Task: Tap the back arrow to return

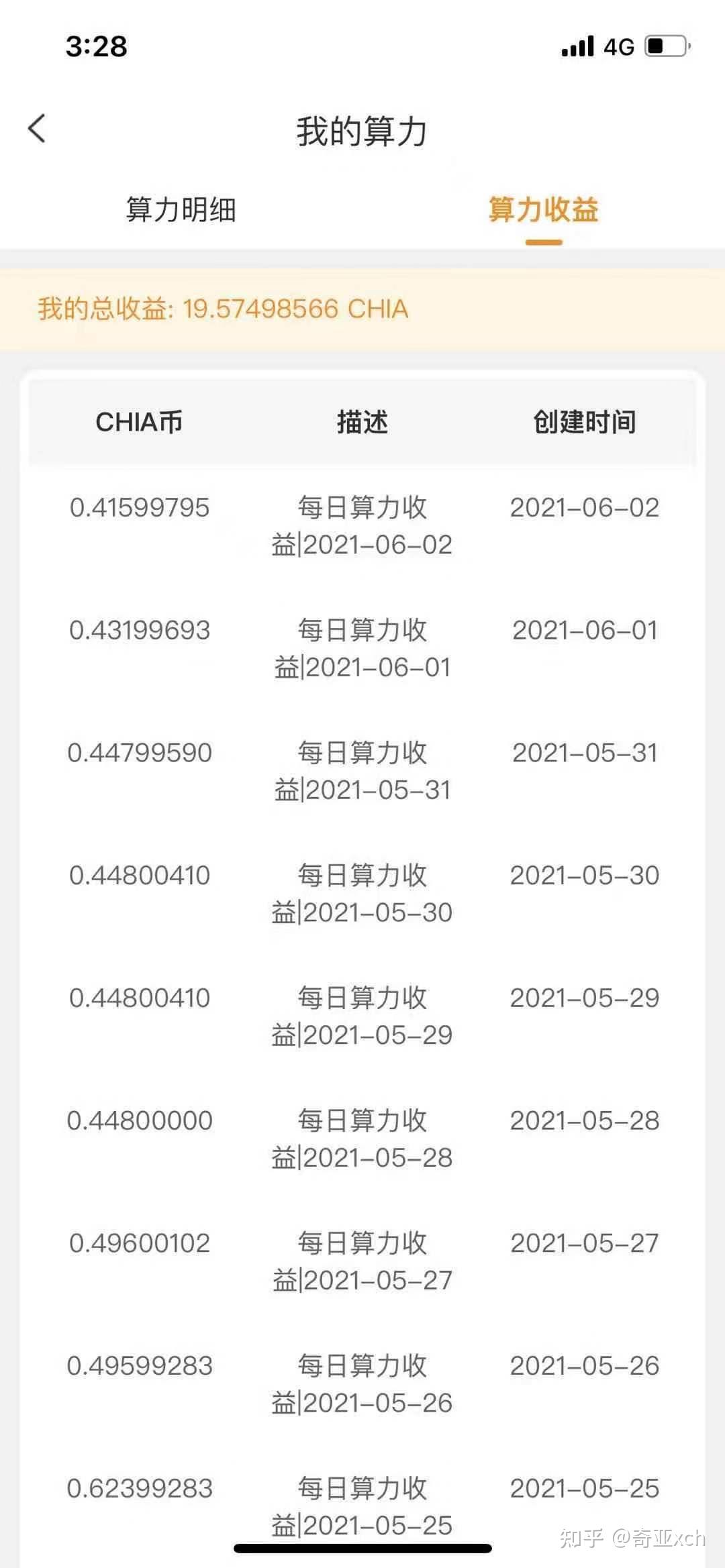Action: coord(38,129)
